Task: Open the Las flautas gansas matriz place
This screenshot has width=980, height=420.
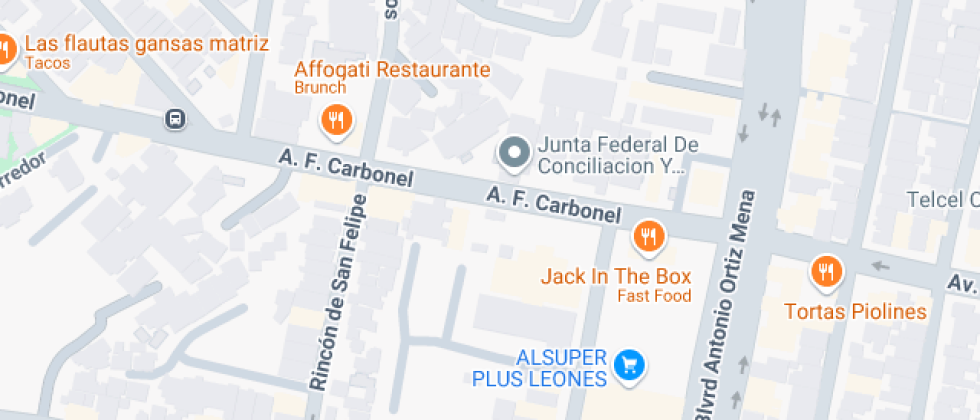Action: (x=7, y=47)
